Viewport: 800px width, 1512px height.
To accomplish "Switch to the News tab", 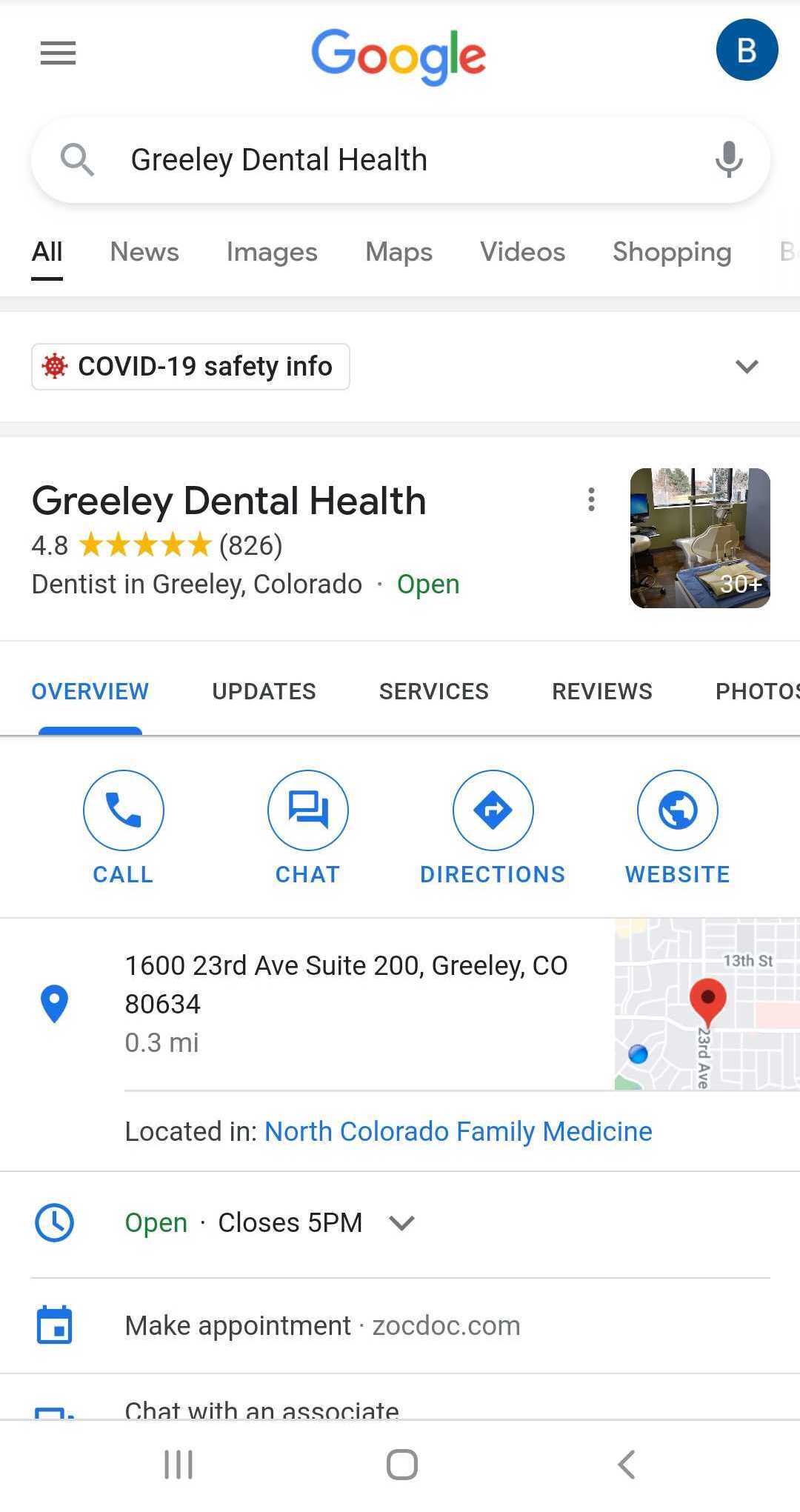I will (x=144, y=252).
